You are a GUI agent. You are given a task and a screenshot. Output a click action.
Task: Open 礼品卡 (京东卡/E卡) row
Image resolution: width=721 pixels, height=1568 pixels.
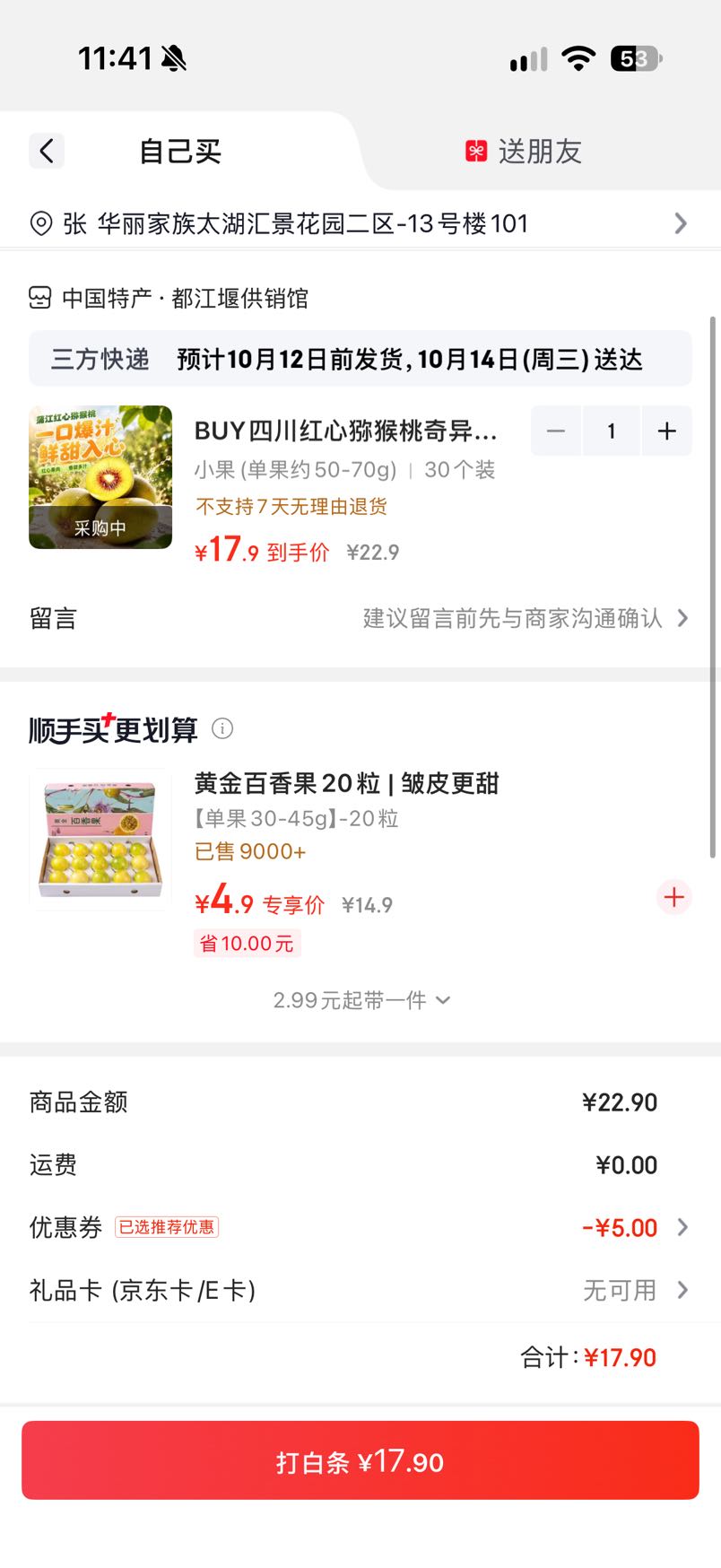[x=360, y=1290]
